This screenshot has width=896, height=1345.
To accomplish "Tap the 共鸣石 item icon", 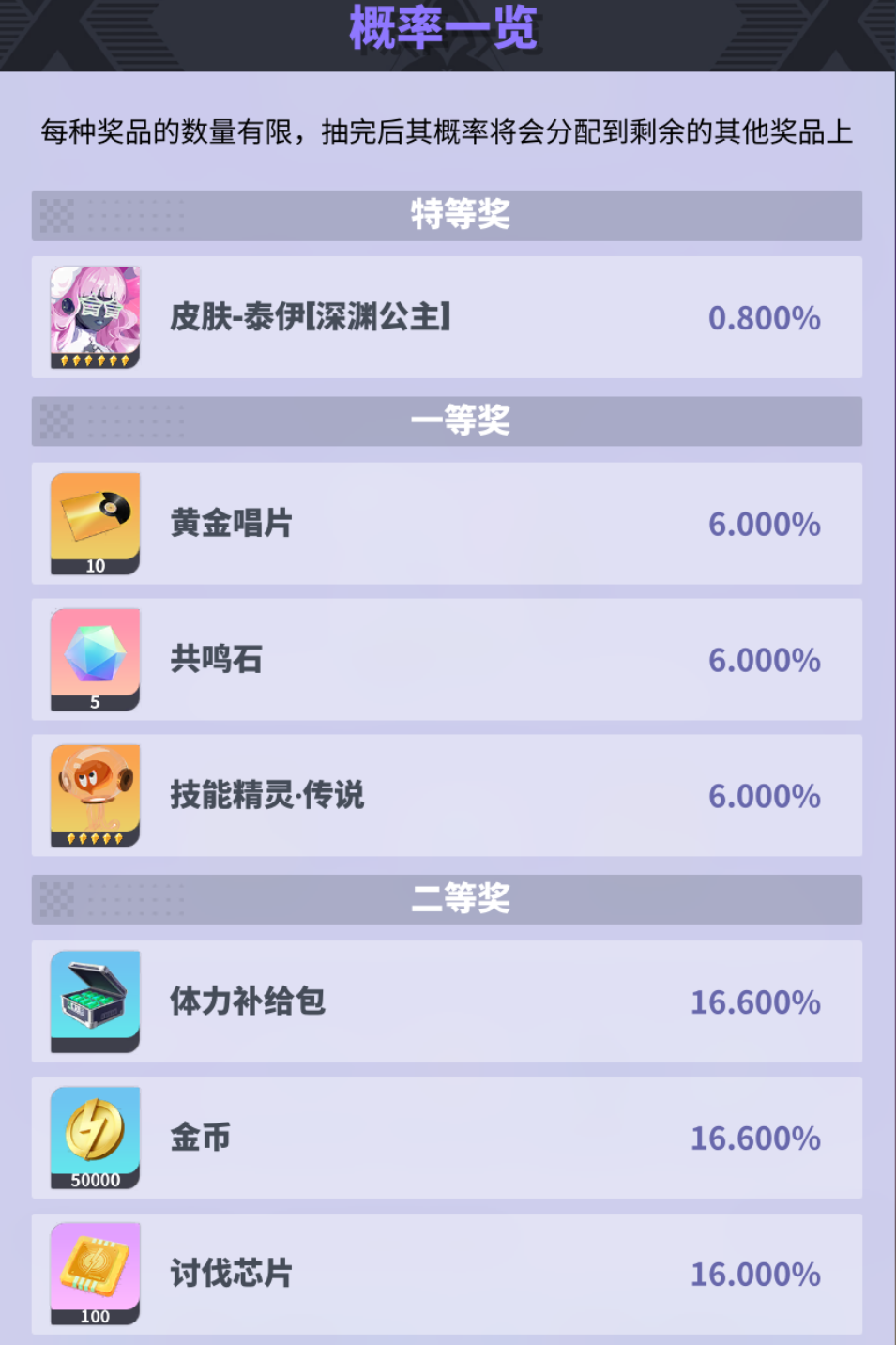I will [x=95, y=659].
